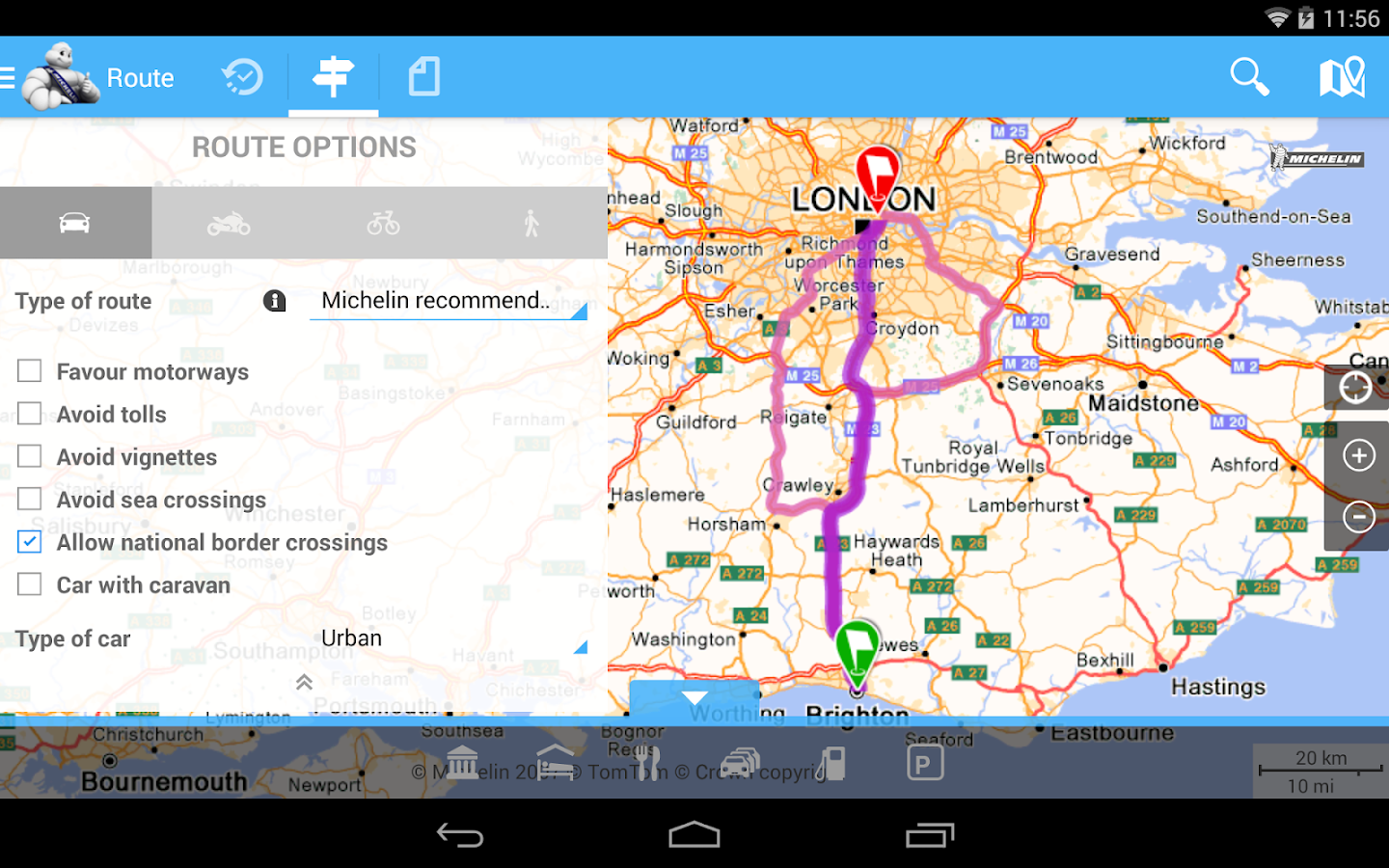Select motorcycle as travel mode
Screen dimensions: 1389x868
tap(229, 224)
